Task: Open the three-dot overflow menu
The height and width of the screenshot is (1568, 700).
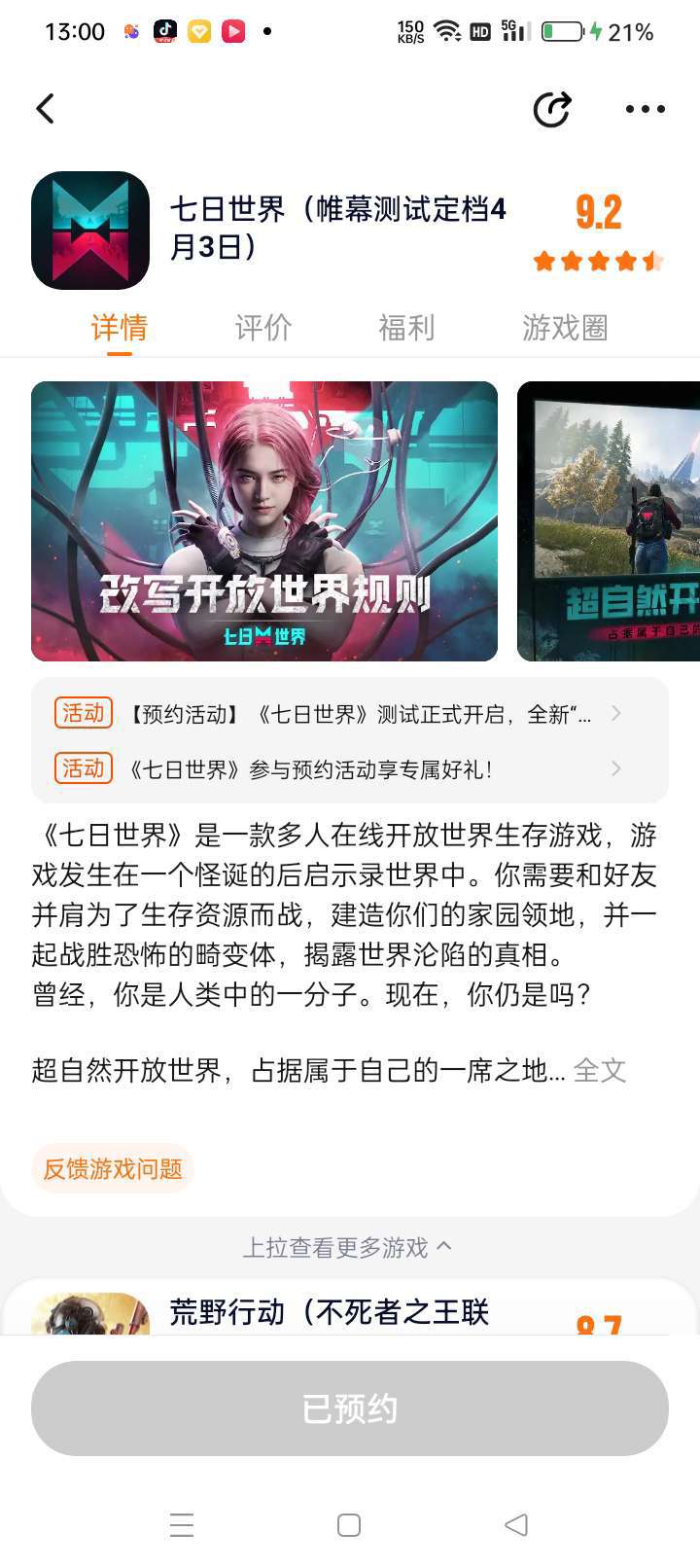Action: (x=646, y=109)
